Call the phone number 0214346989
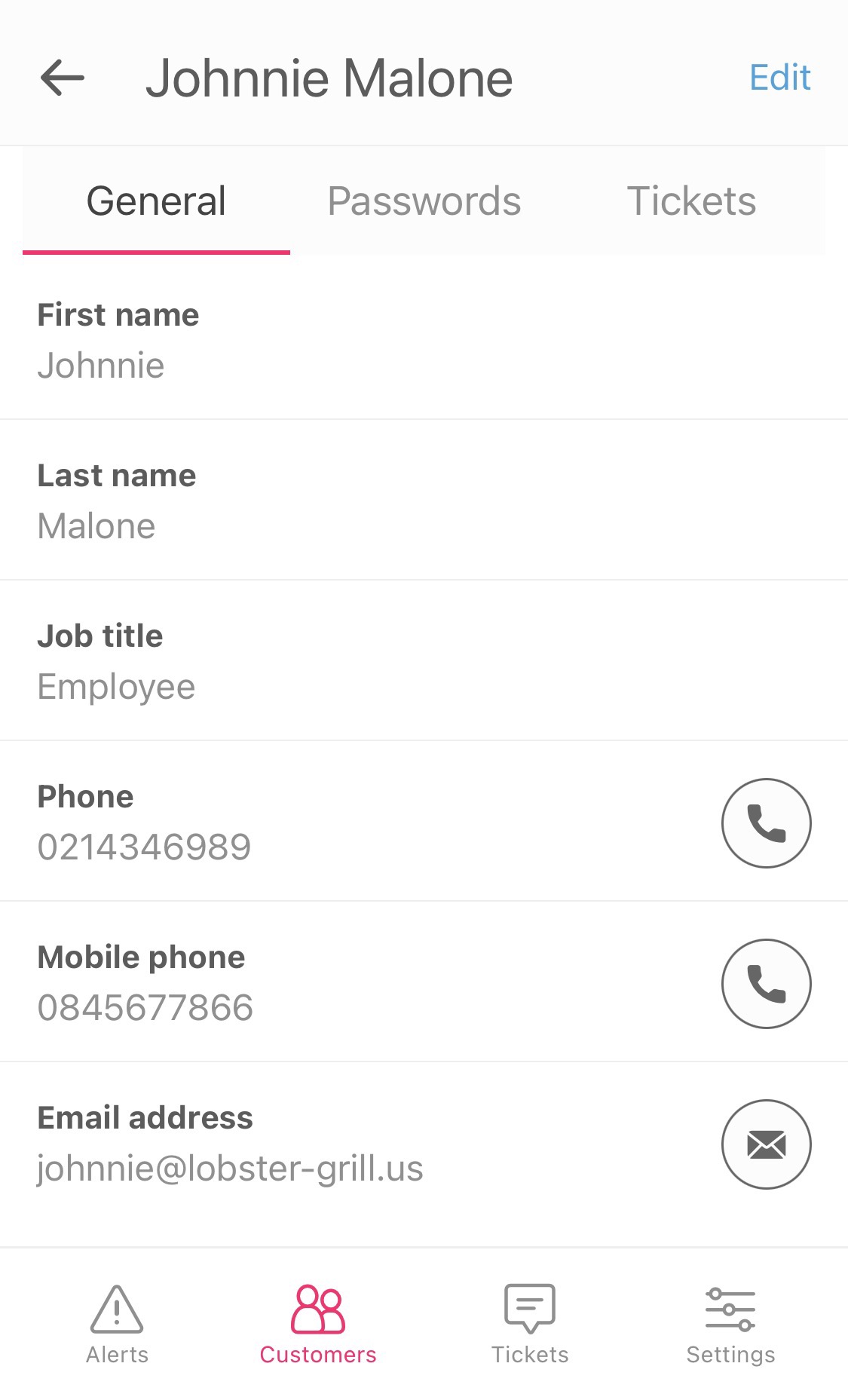Image resolution: width=848 pixels, height=1400 pixels. [766, 823]
